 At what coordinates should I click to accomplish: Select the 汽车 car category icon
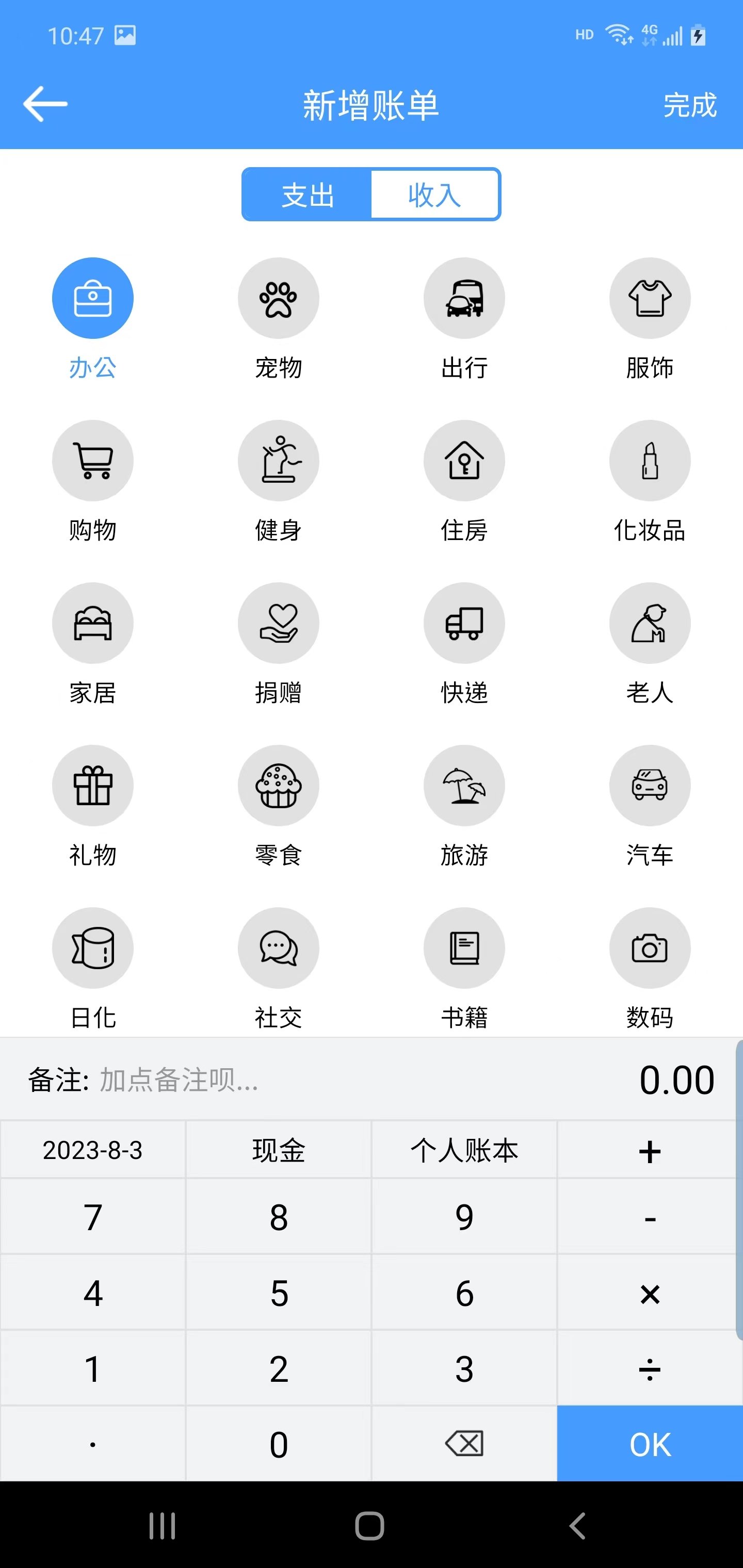(650, 785)
